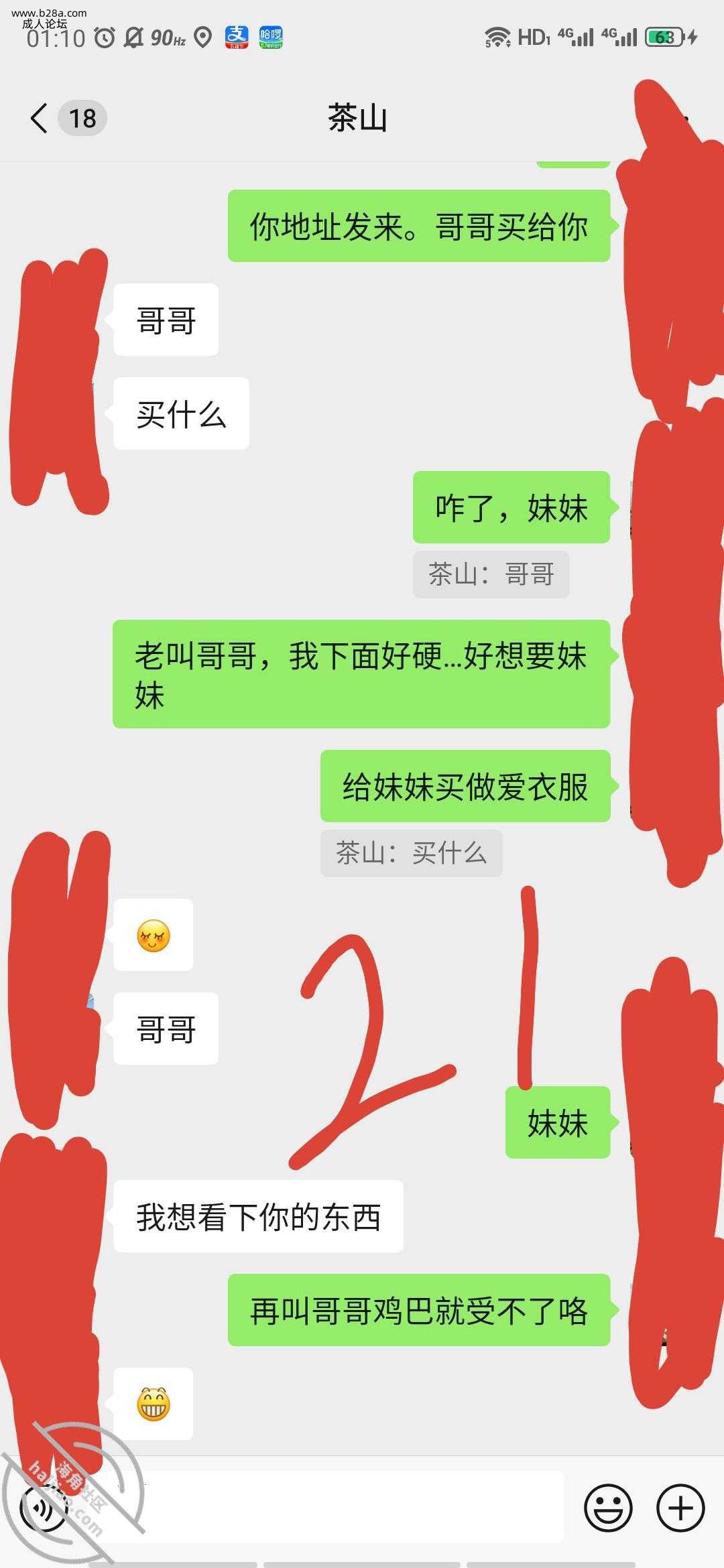Screen dimensions: 724x1568
Task: Go back to the chat list
Action: point(39,119)
